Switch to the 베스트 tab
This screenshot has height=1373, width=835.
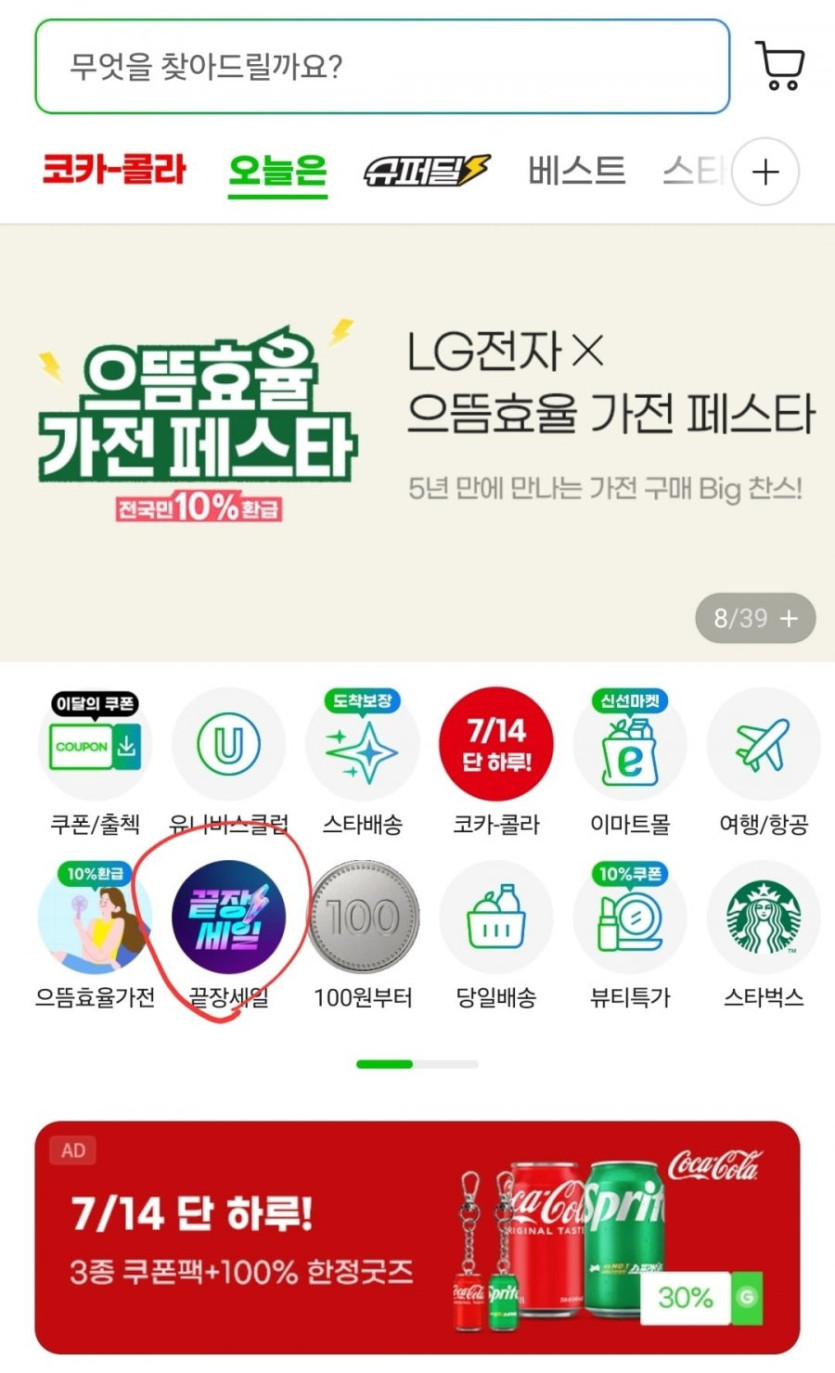[x=577, y=171]
